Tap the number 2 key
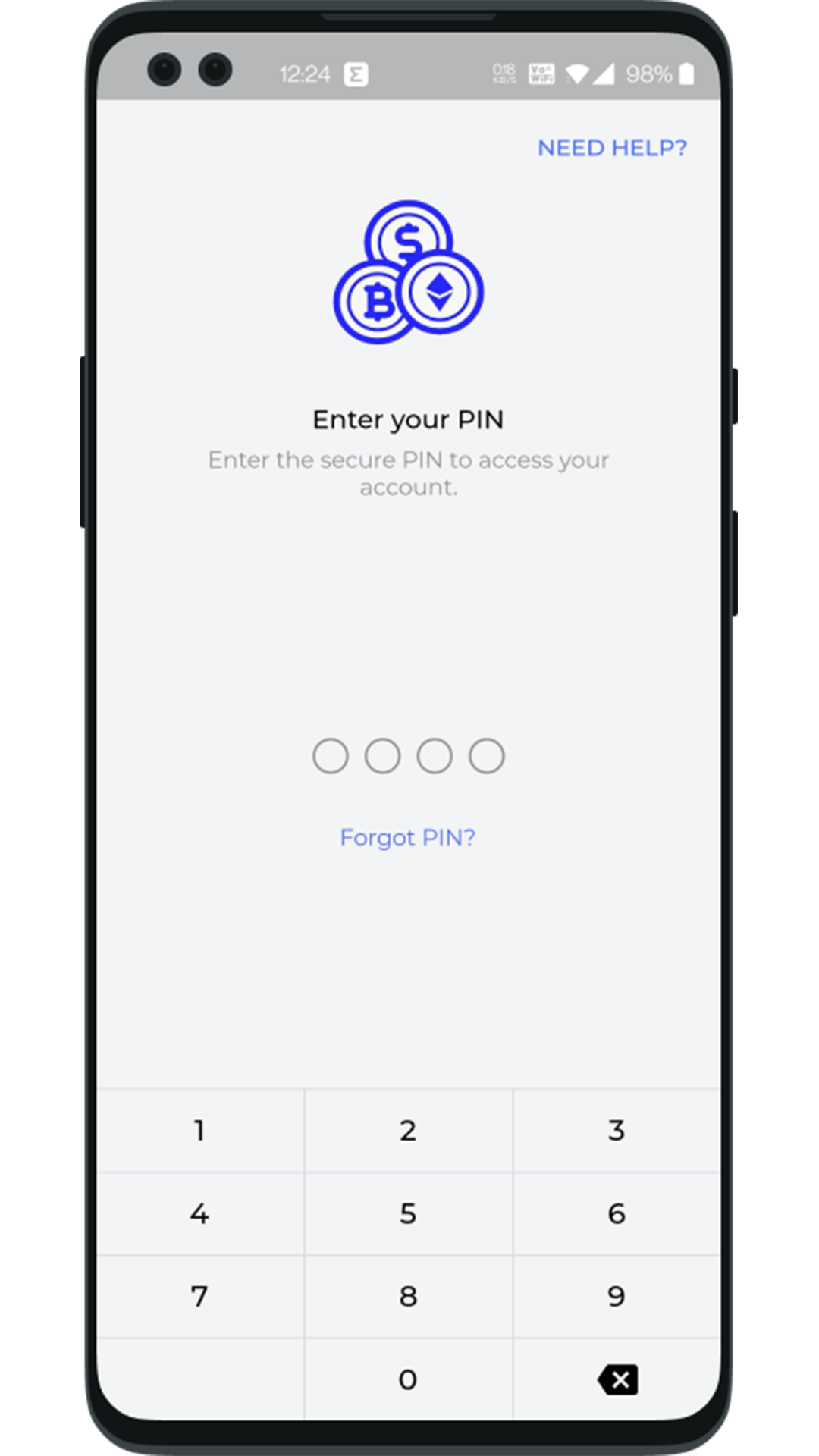This screenshot has width=819, height=1456. (409, 1131)
